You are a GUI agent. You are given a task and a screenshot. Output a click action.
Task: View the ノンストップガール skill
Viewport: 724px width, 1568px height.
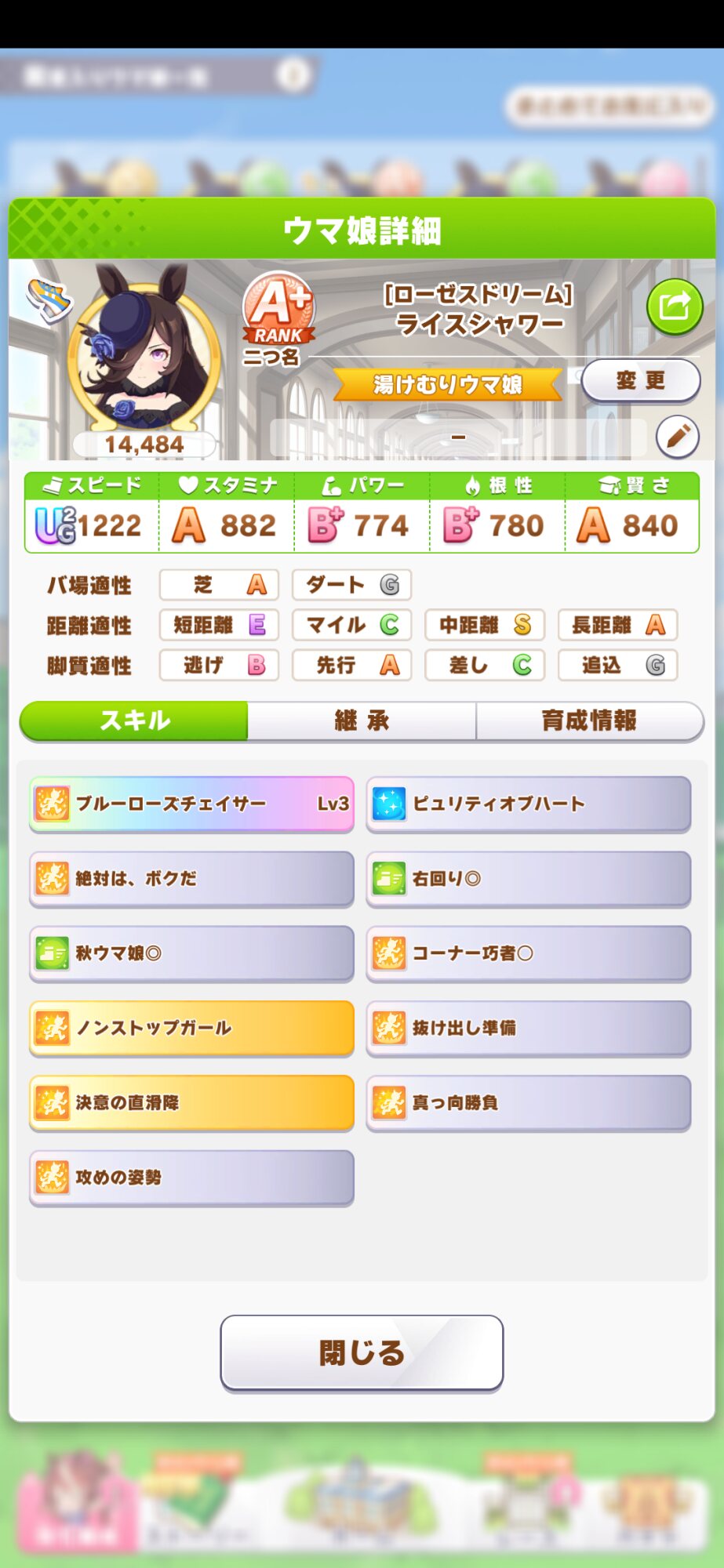(x=191, y=1028)
